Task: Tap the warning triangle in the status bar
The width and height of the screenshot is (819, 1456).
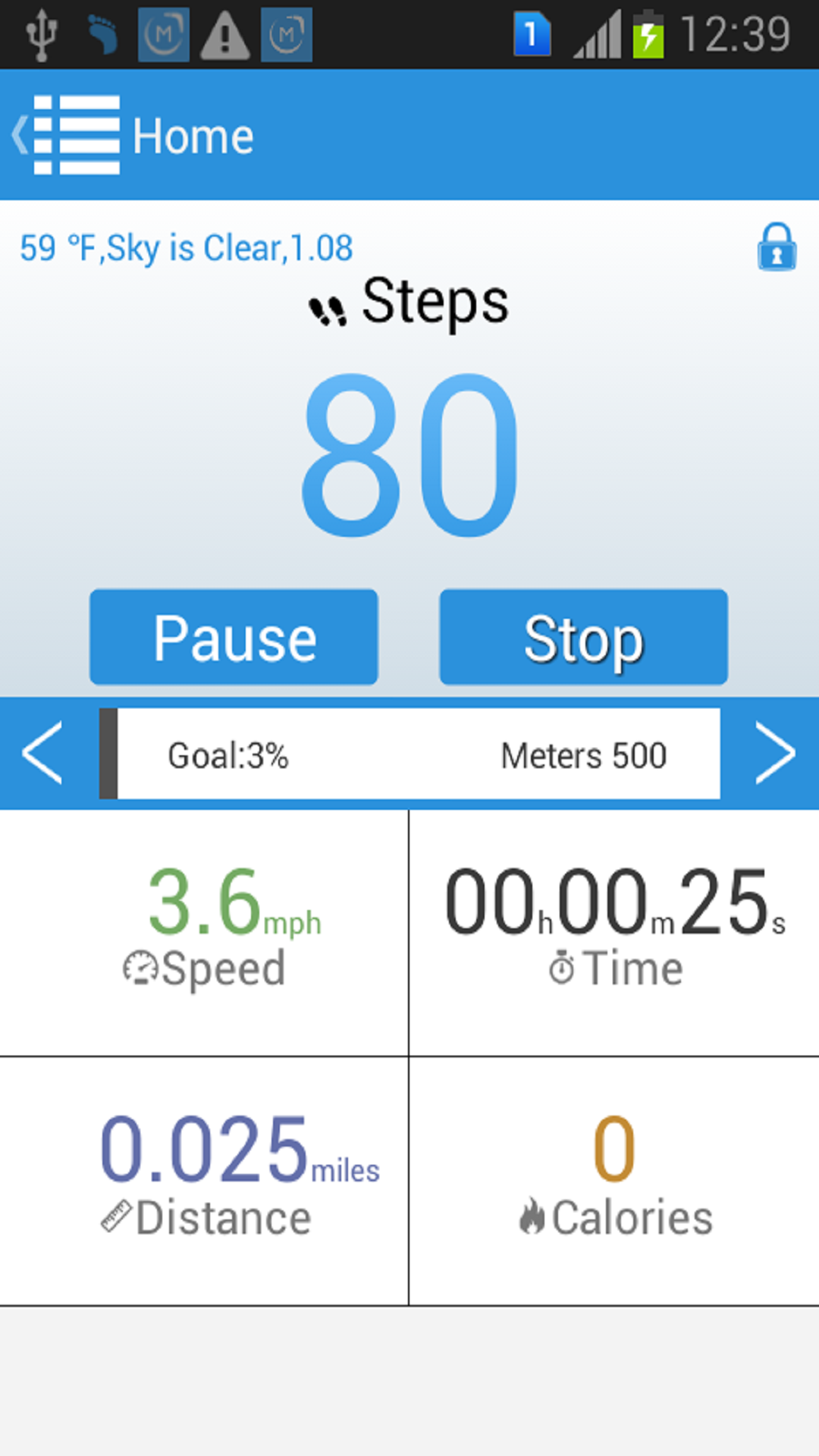Action: pos(224,33)
